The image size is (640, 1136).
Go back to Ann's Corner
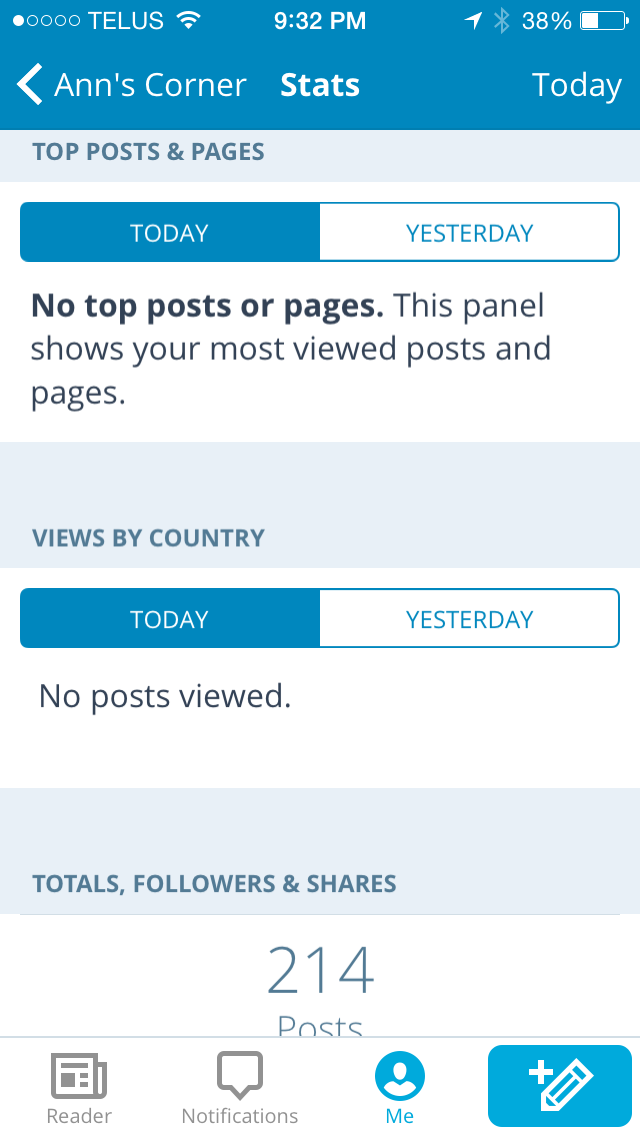tap(130, 85)
